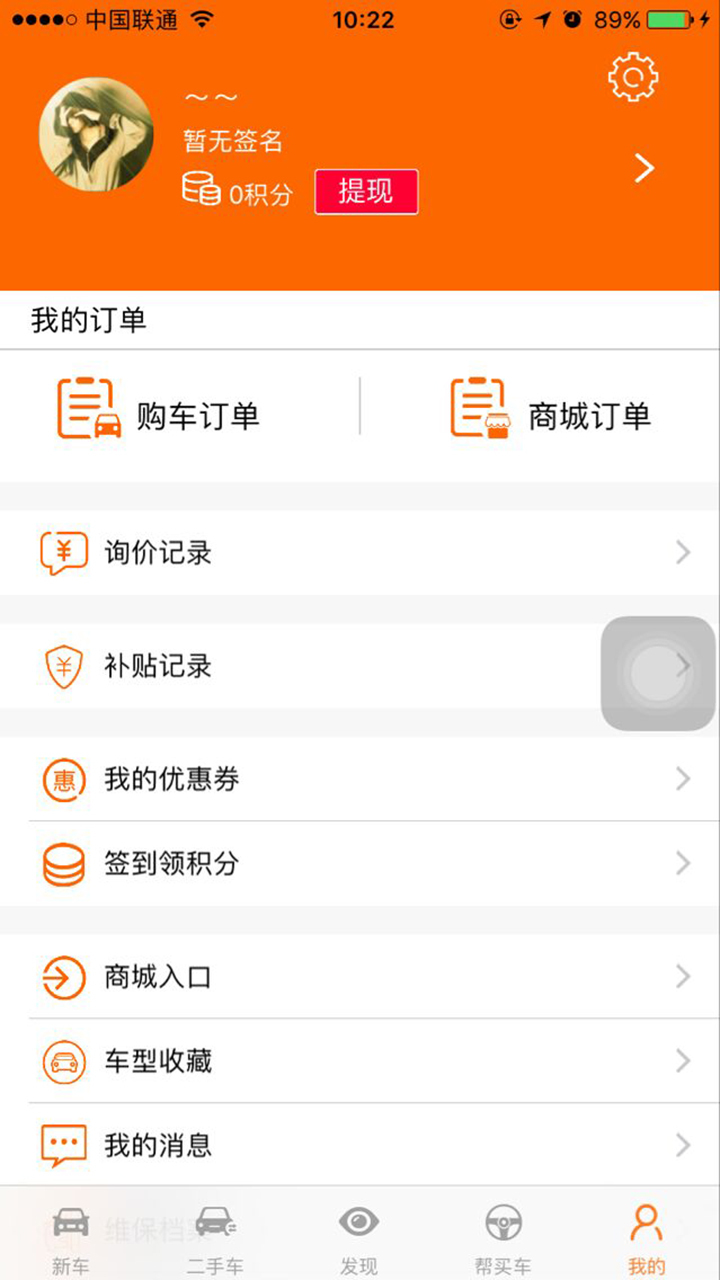Screen dimensions: 720x1280
Task: Enter the 商城入口 mall entrance
Action: pyautogui.click(x=360, y=976)
